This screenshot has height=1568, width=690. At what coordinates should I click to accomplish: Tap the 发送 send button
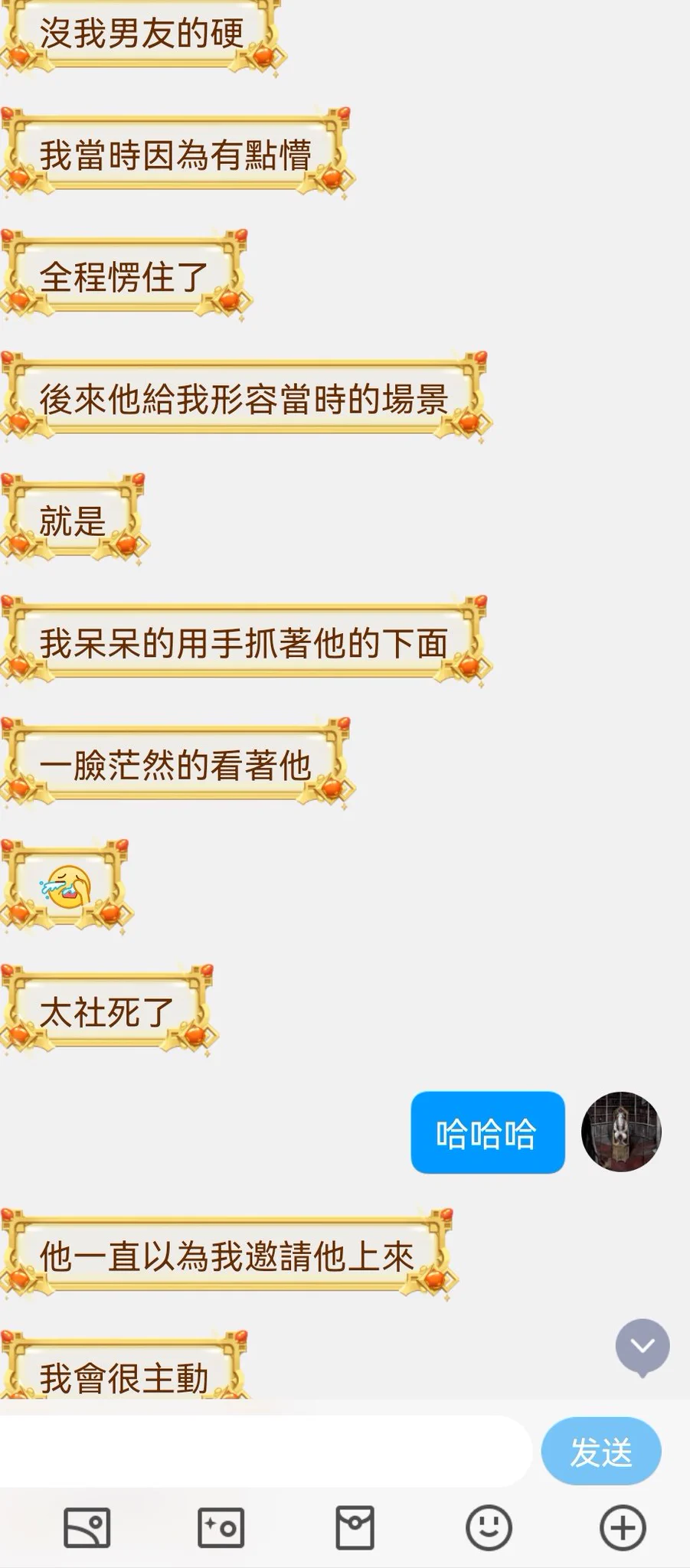click(601, 1452)
